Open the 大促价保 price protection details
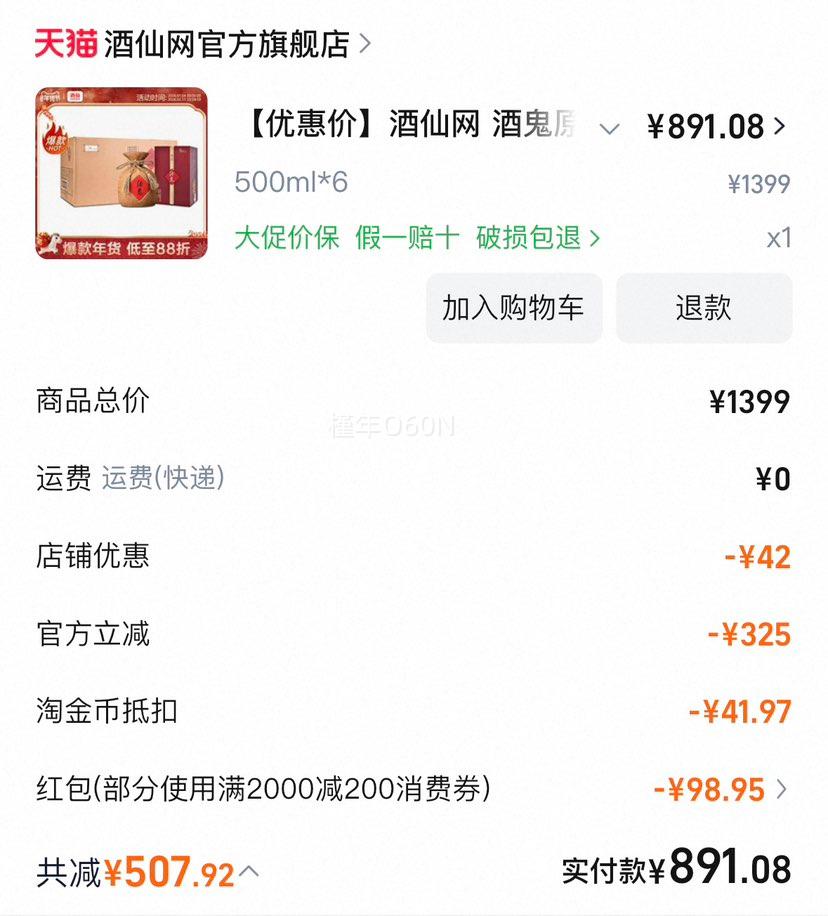The height and width of the screenshot is (916, 828). [285, 239]
